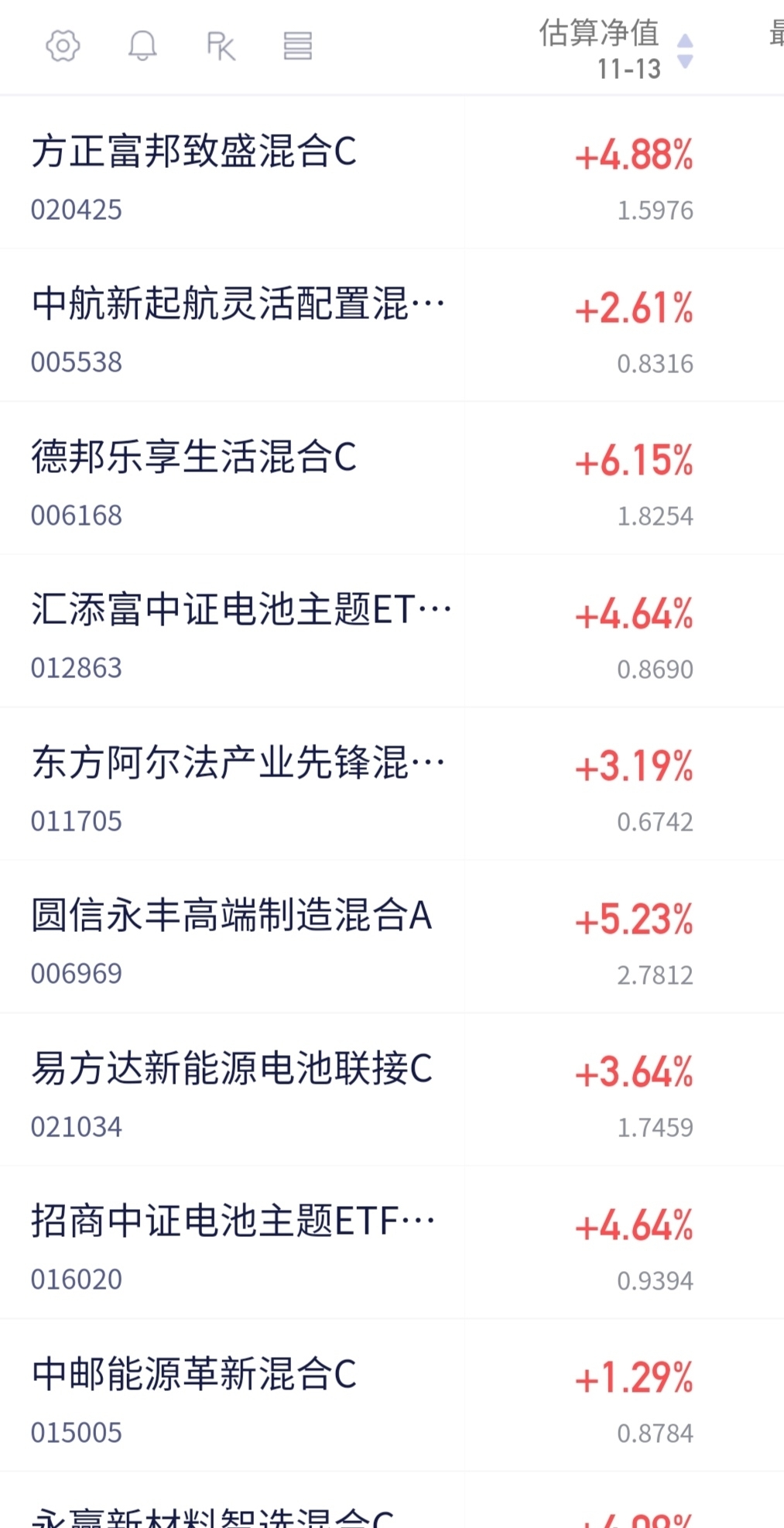Open 圆信永丰高端制造混合A
This screenshot has height=1528, width=784.
tap(392, 937)
